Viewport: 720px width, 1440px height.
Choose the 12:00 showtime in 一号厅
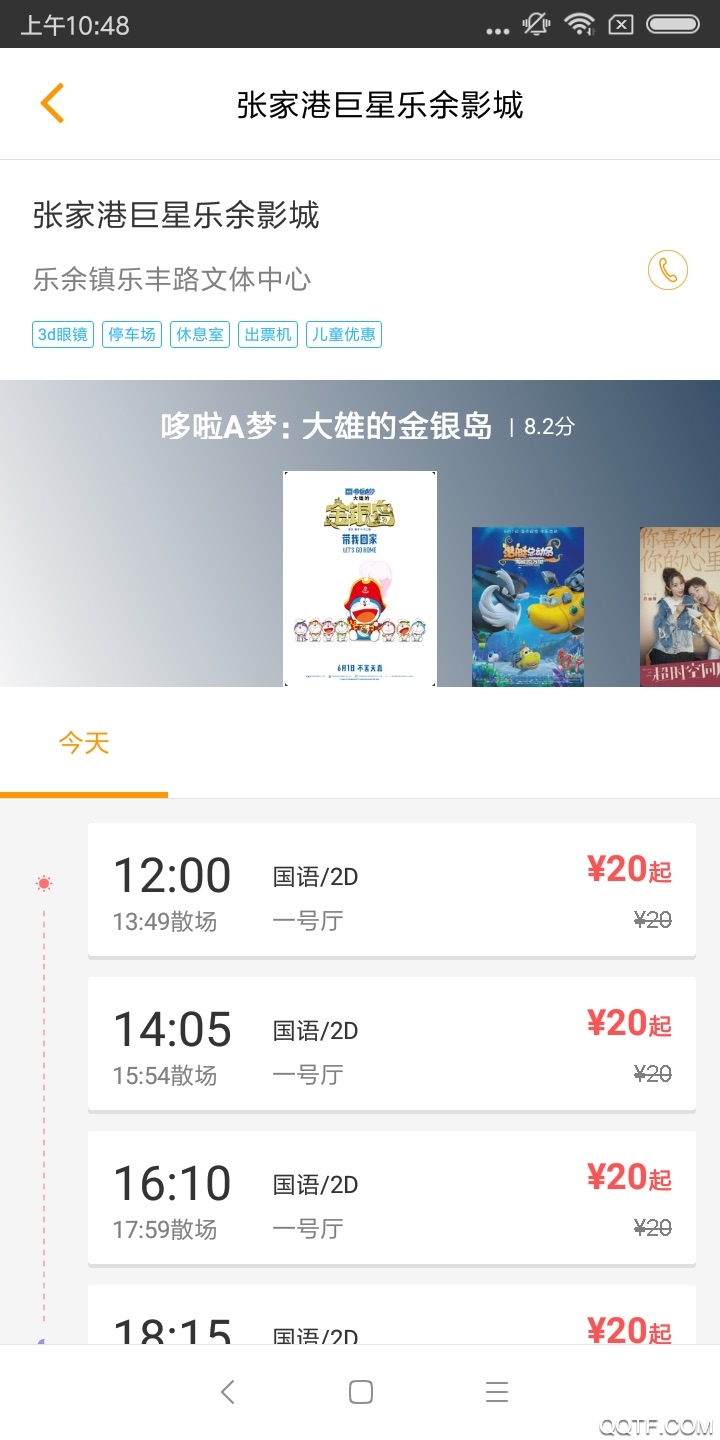click(391, 890)
